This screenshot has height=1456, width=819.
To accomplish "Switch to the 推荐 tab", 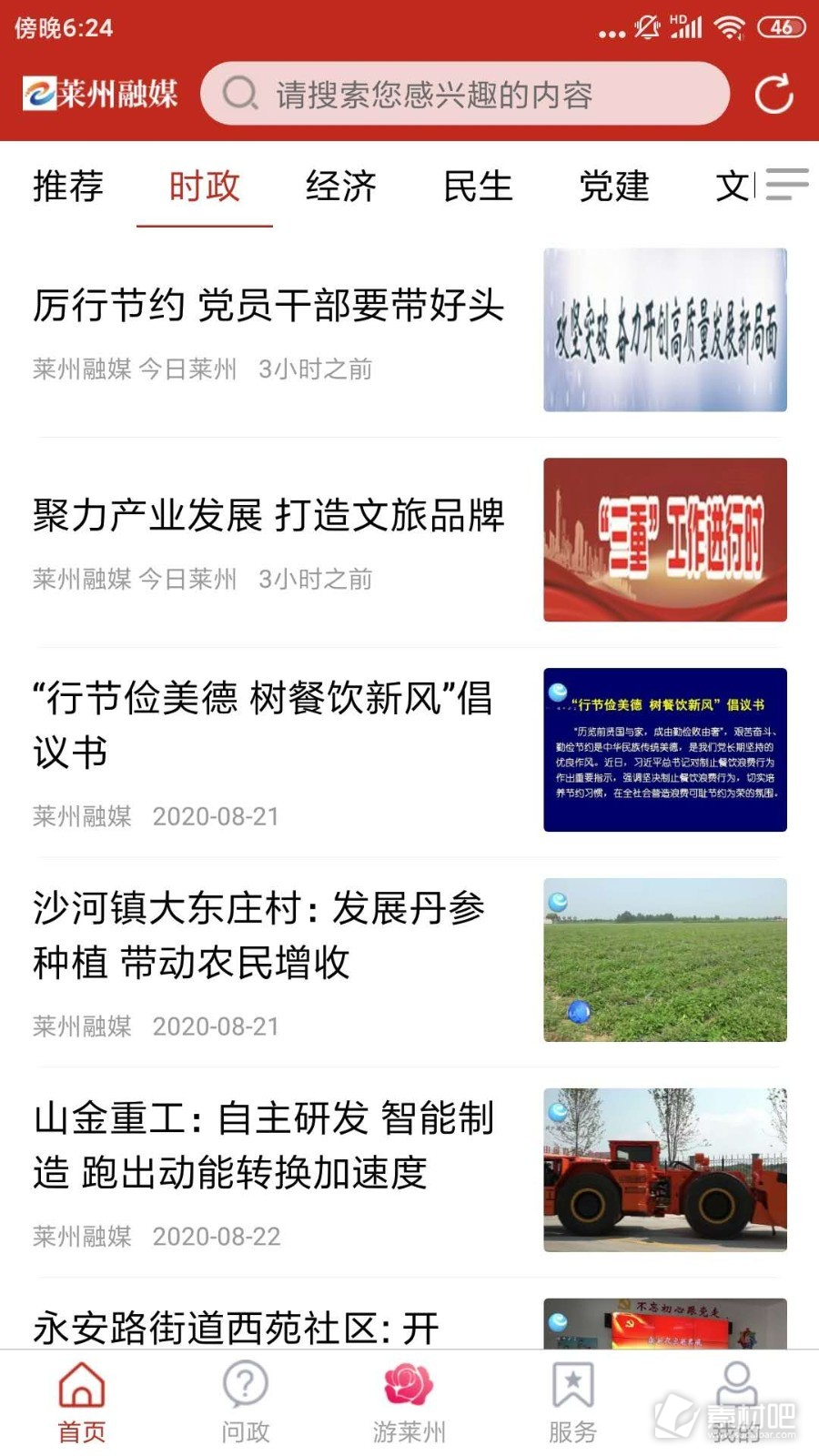I will click(x=68, y=186).
